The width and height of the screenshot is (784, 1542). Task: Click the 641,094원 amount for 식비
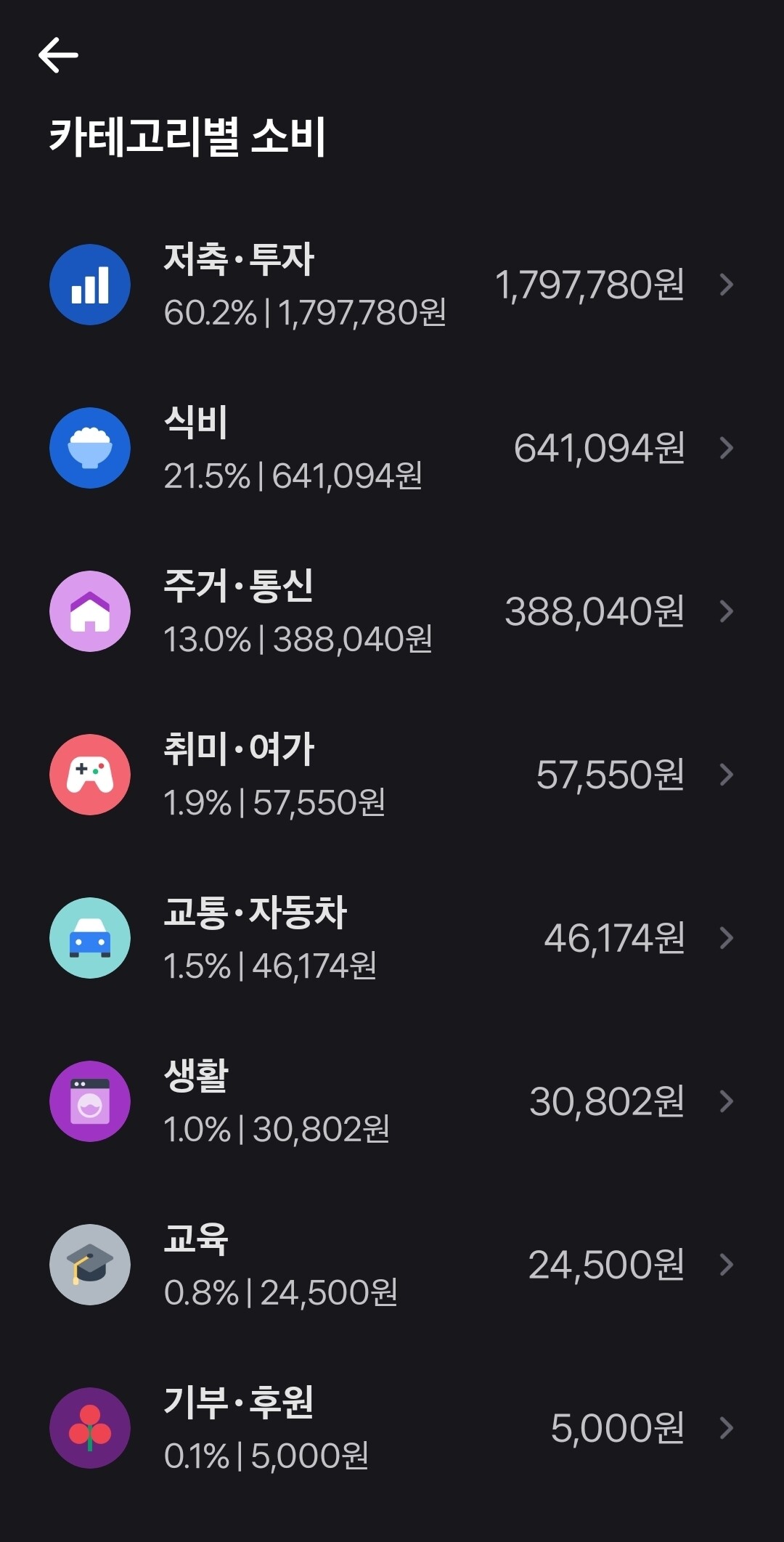[599, 450]
